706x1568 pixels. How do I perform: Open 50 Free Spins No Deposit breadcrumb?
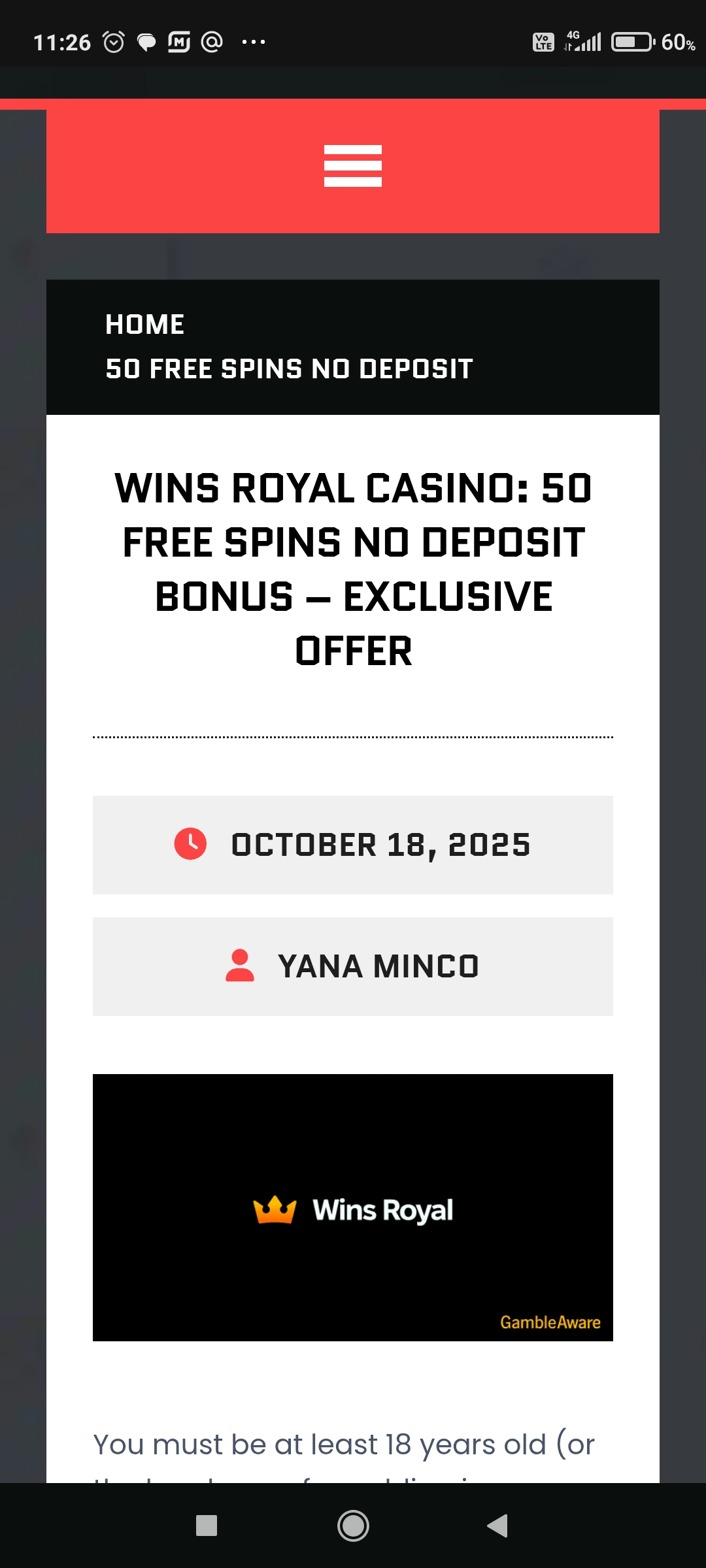[x=289, y=369]
